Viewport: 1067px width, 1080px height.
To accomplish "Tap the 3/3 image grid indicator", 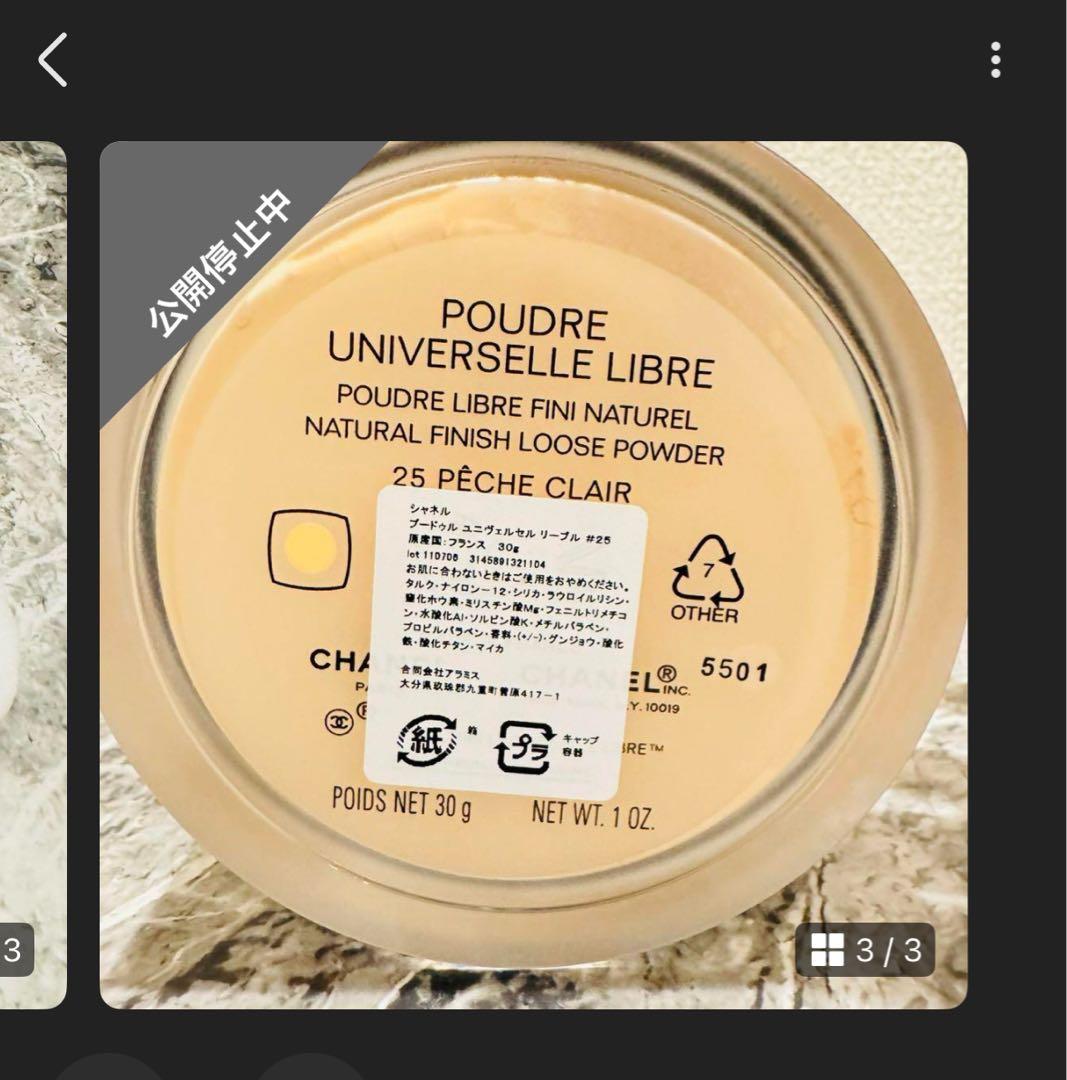I will coord(866,950).
